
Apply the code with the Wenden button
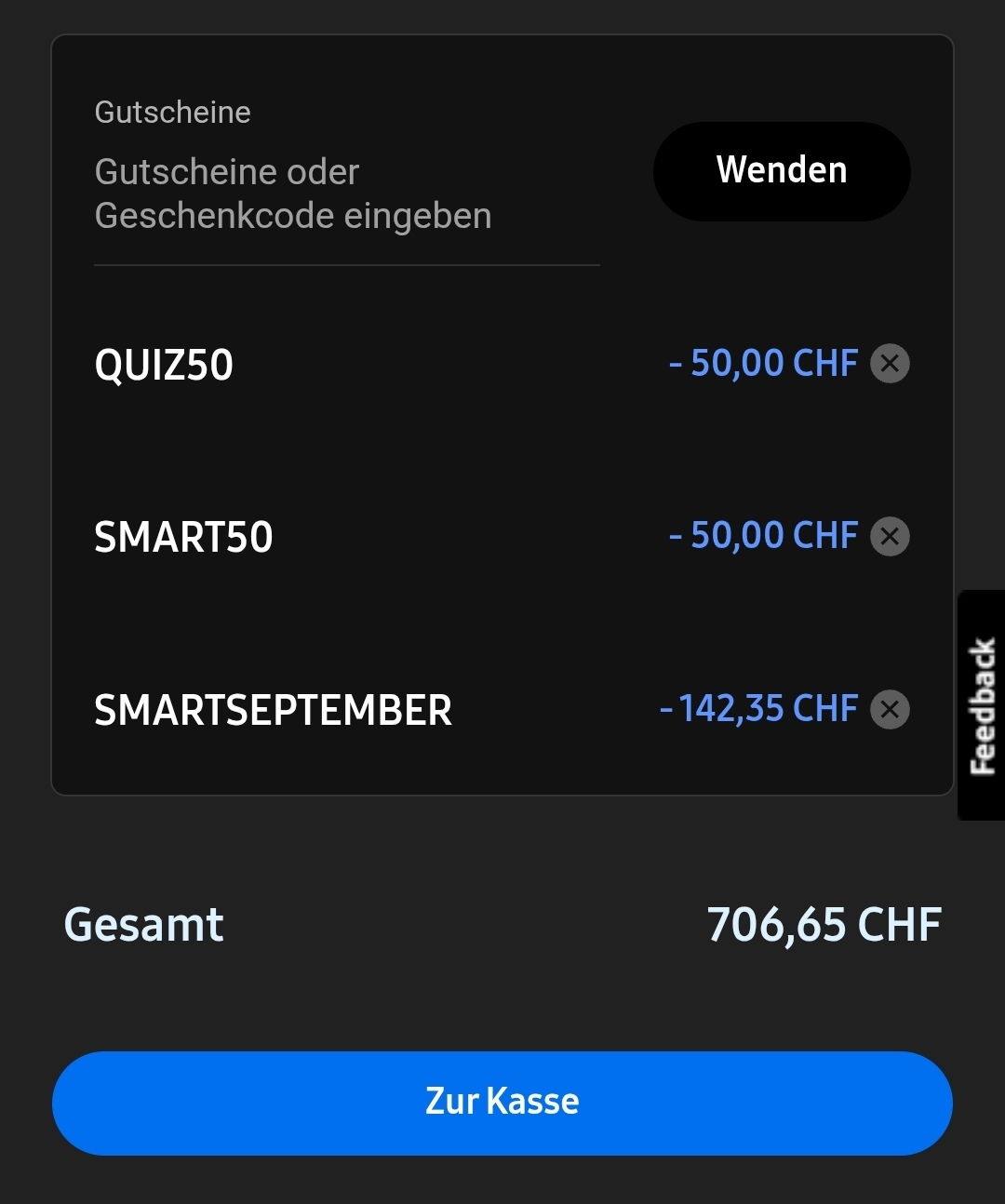[782, 171]
